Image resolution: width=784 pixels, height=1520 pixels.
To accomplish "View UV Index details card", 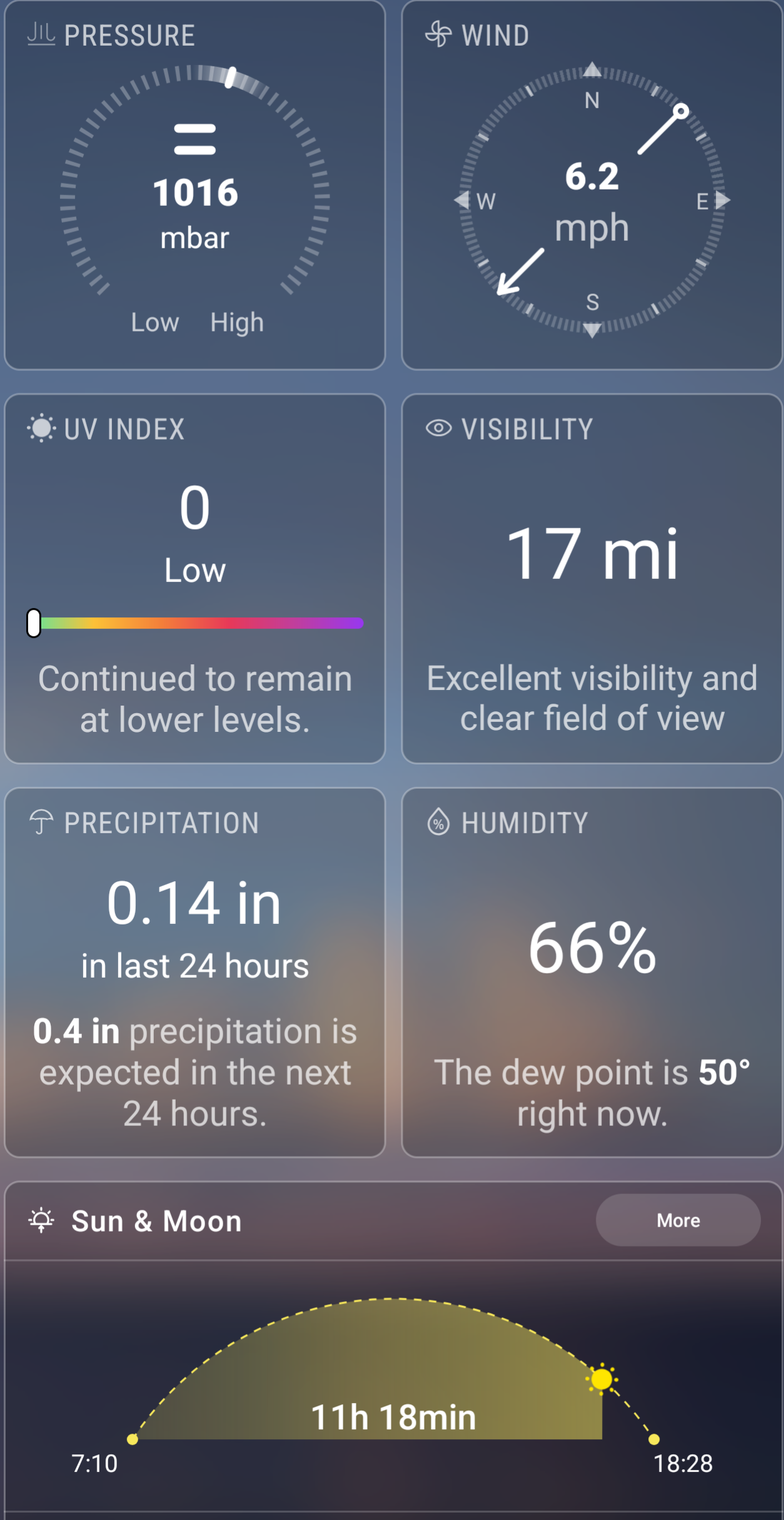I will point(194,579).
